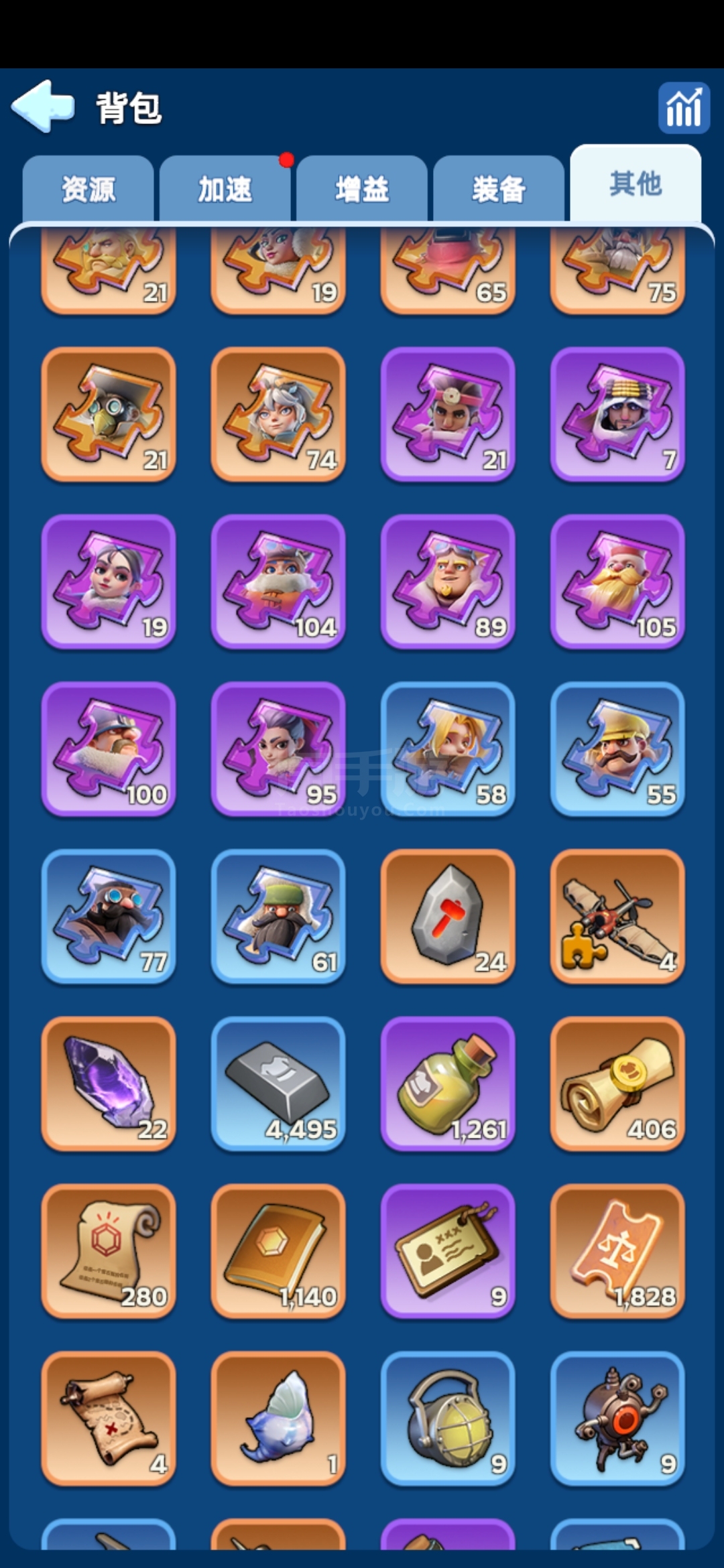This screenshot has height=1568, width=724.
Task: Open the hammer stone item with 24
Action: click(x=448, y=916)
